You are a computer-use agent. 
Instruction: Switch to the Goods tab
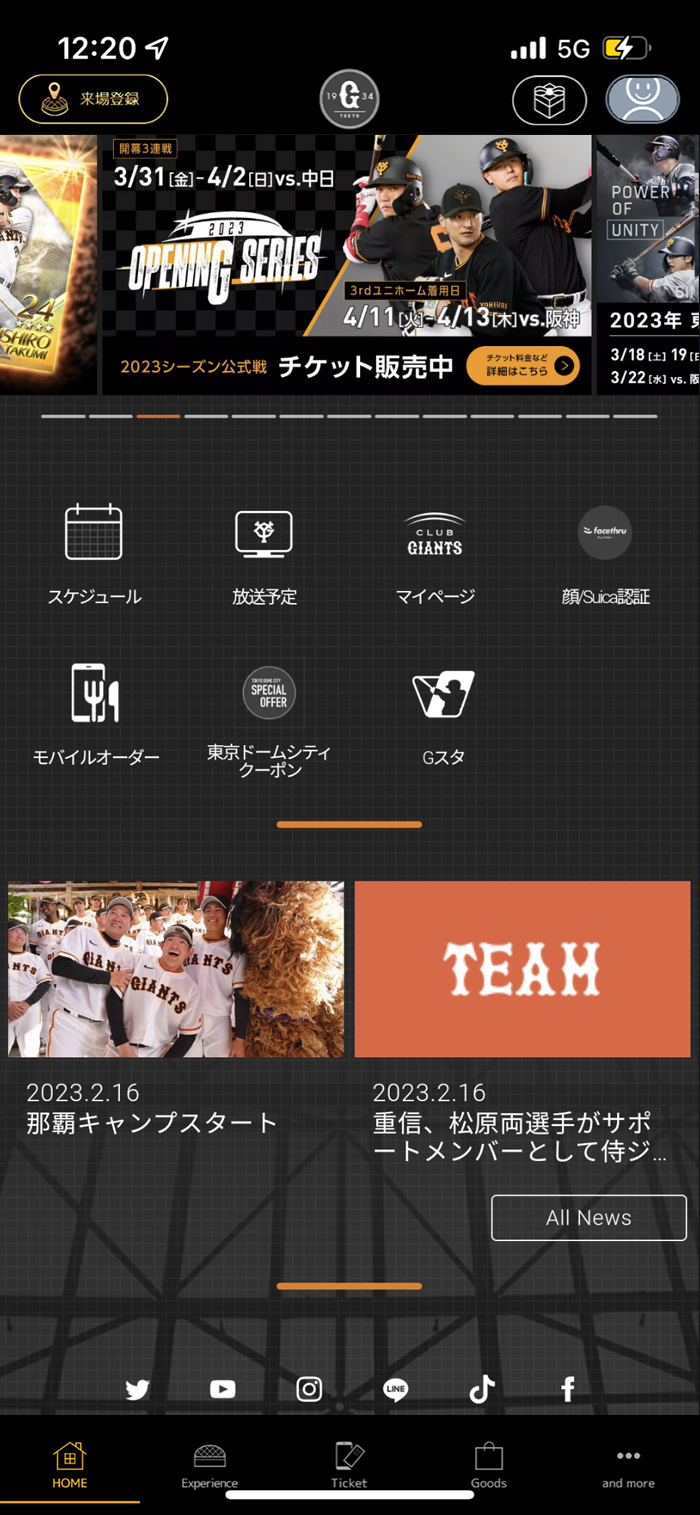click(489, 1465)
